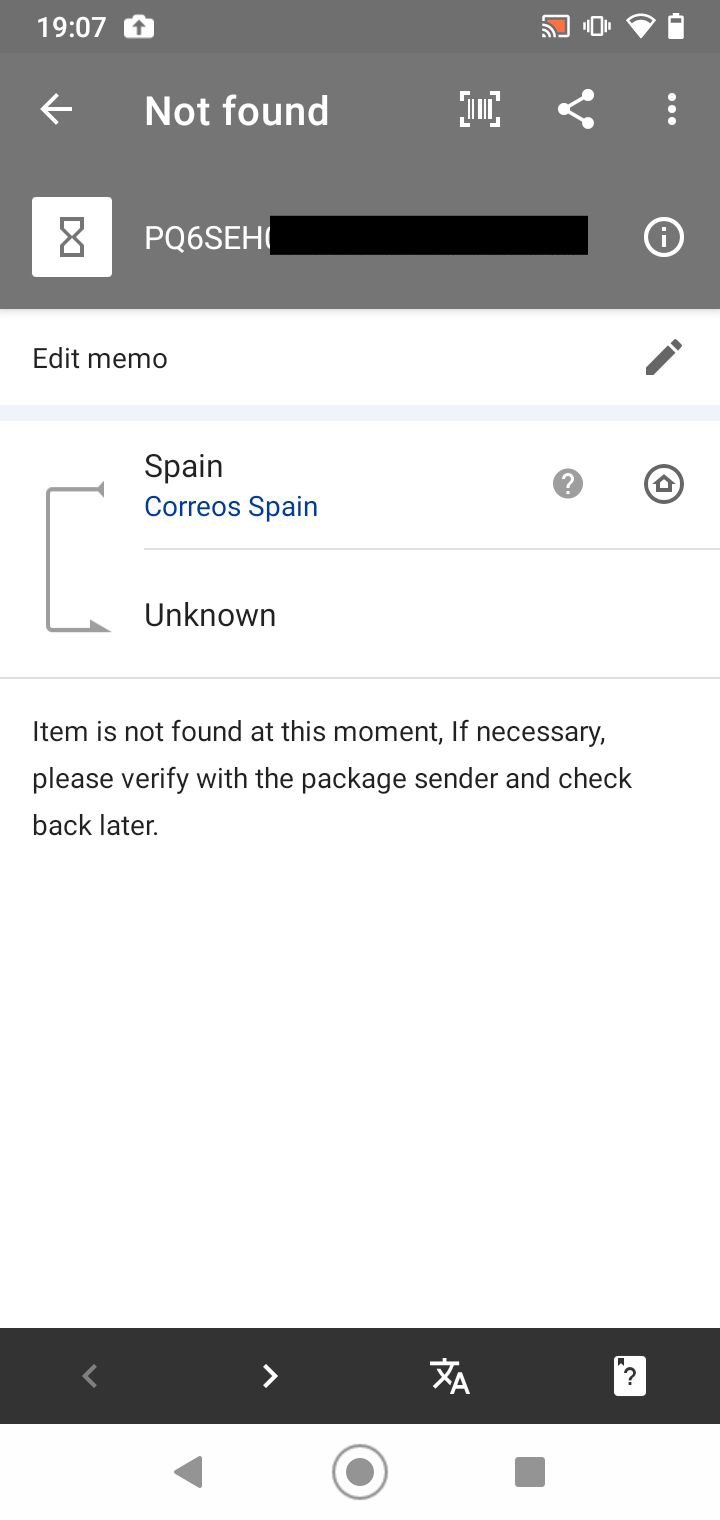Open the help document icon in bottom bar
The width and height of the screenshot is (720, 1520).
click(x=629, y=1376)
